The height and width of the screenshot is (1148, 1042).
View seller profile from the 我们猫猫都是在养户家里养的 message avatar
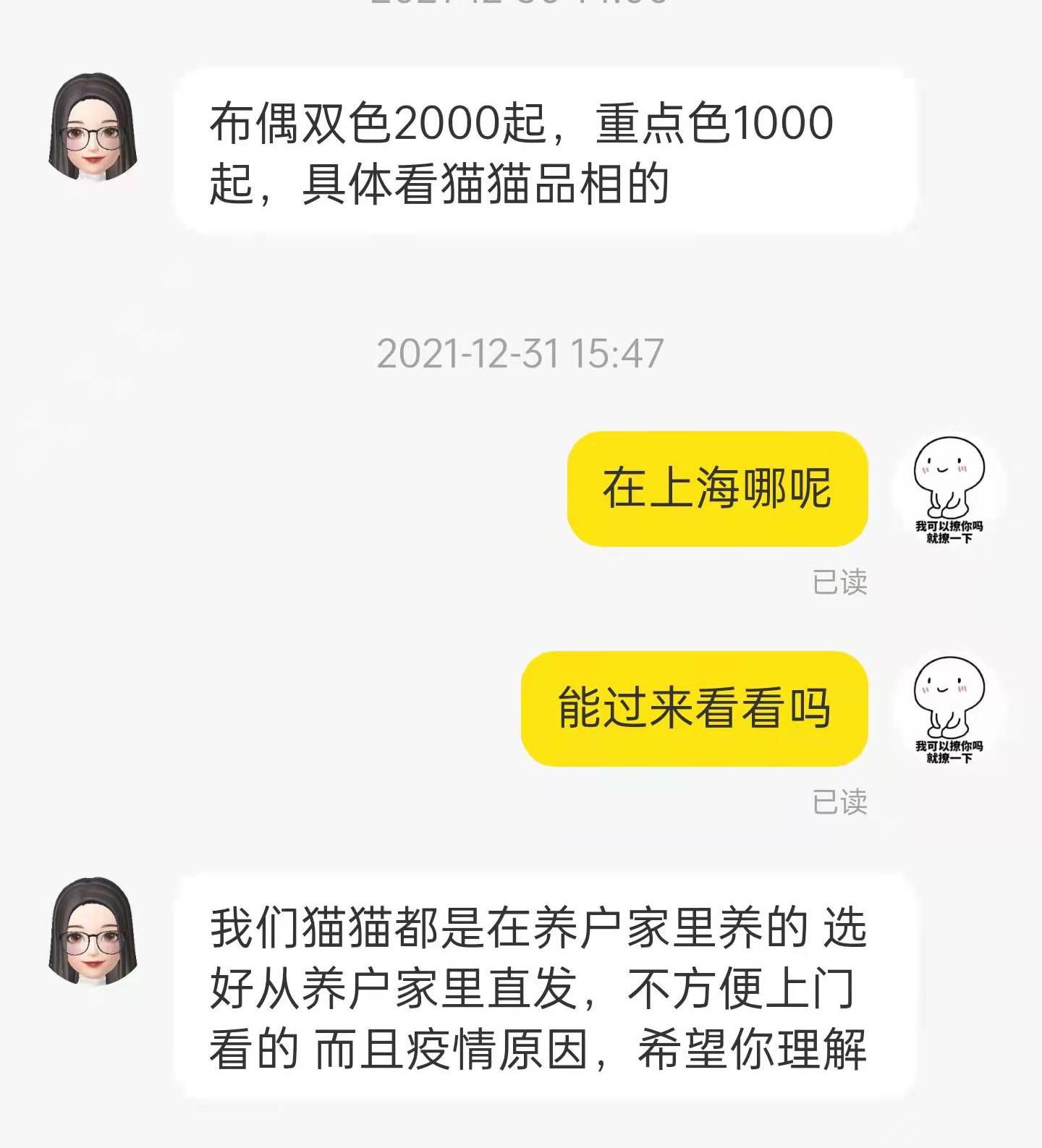(x=93, y=932)
